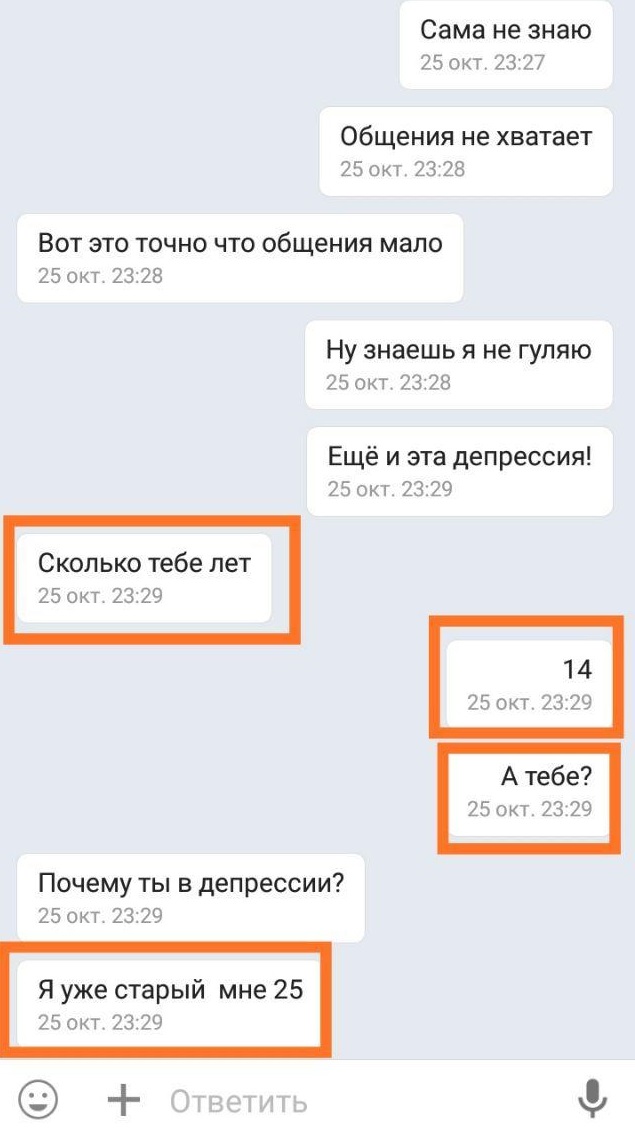Tap the microphone voice message icon
The width and height of the screenshot is (635, 1139).
593,1099
